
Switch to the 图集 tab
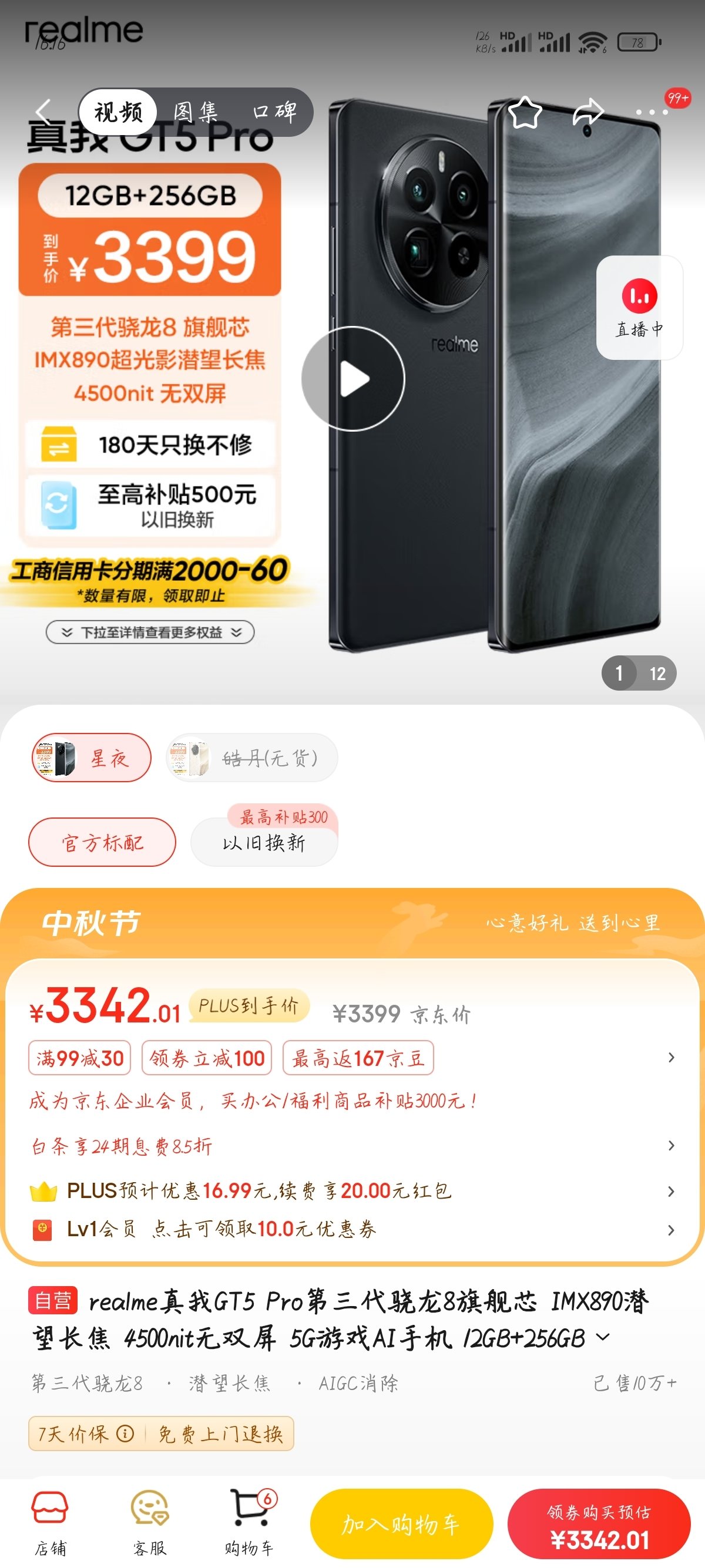(x=196, y=112)
